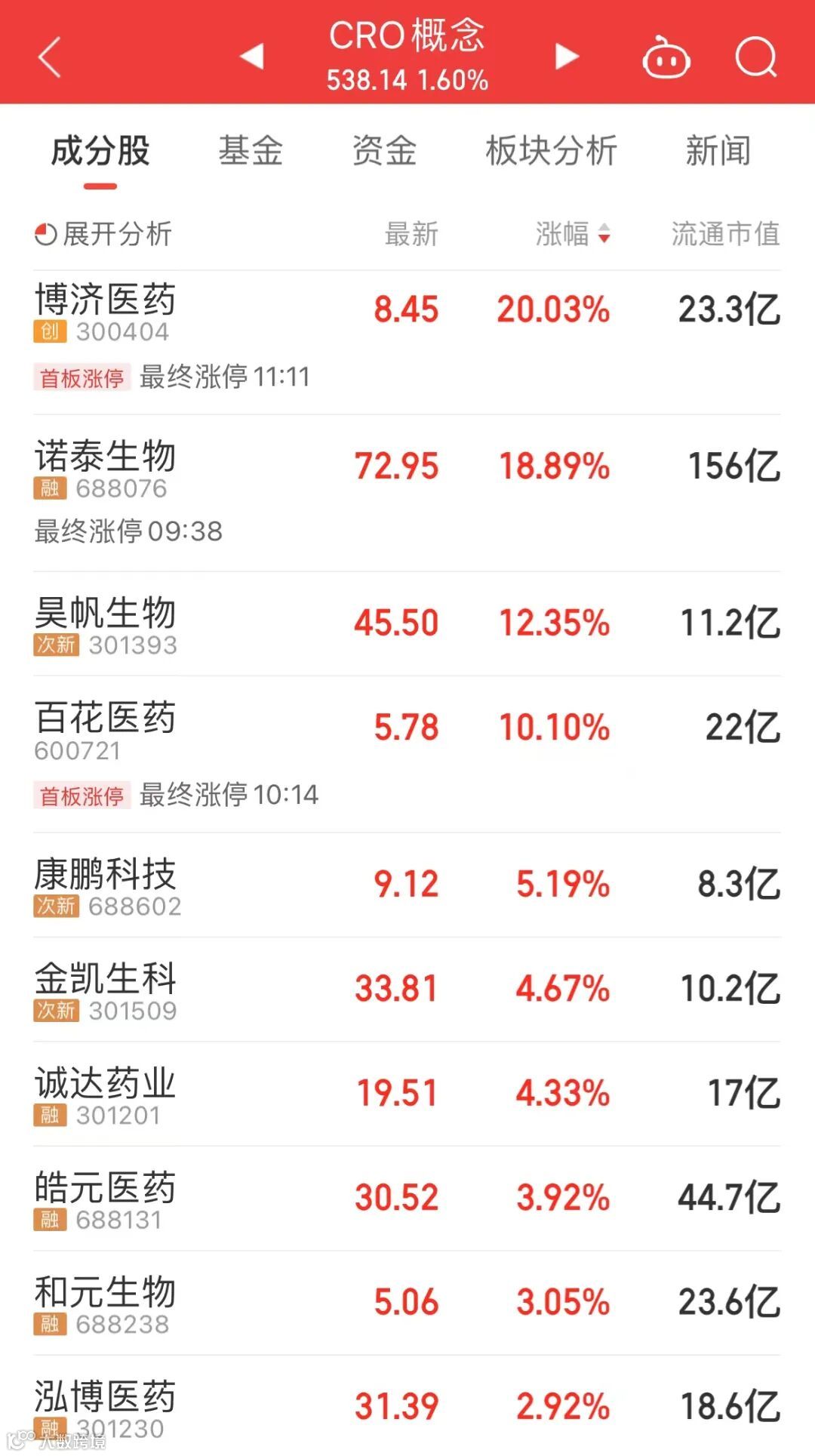
Task: Sort the list by the 流通市值 column
Action: (724, 234)
